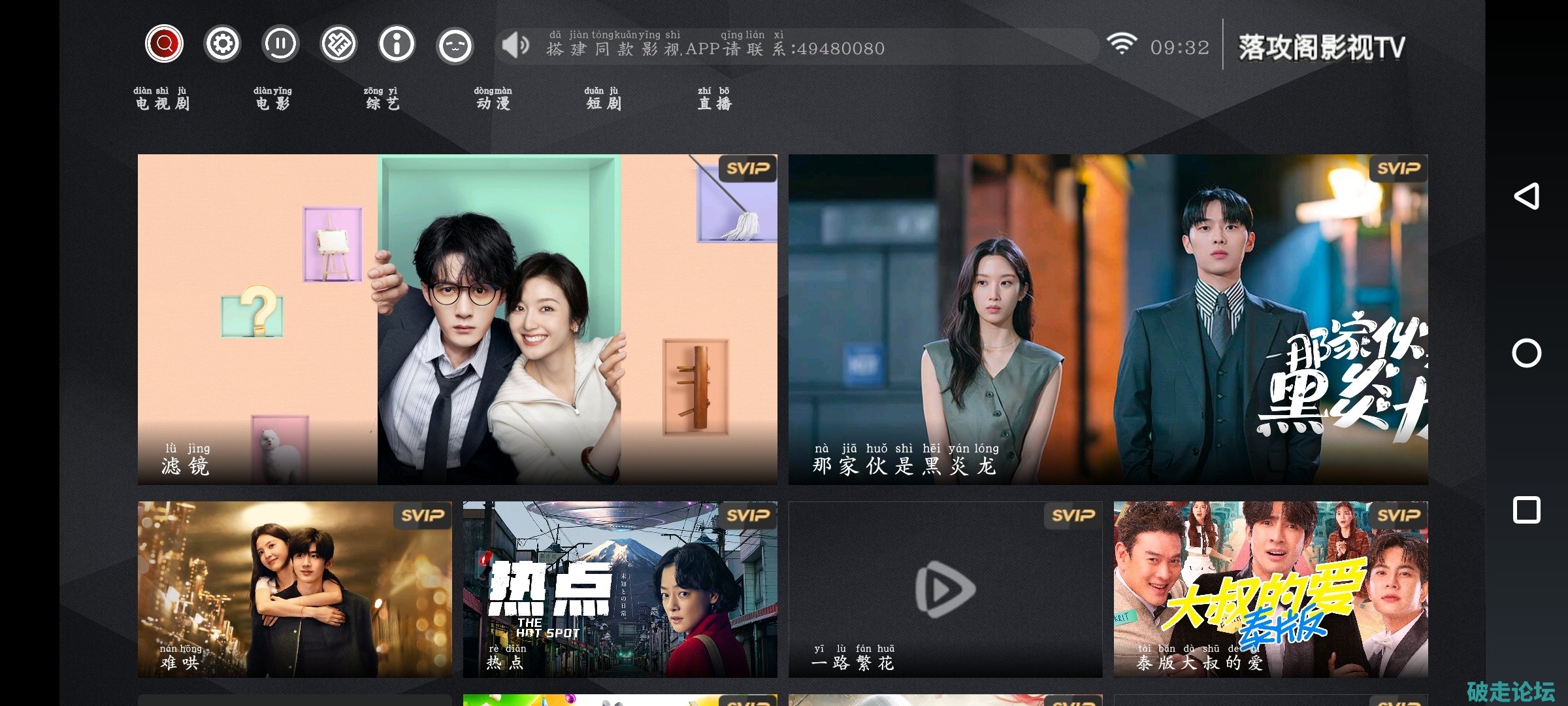Open the info icon
The width and height of the screenshot is (1568, 706).
coord(397,44)
